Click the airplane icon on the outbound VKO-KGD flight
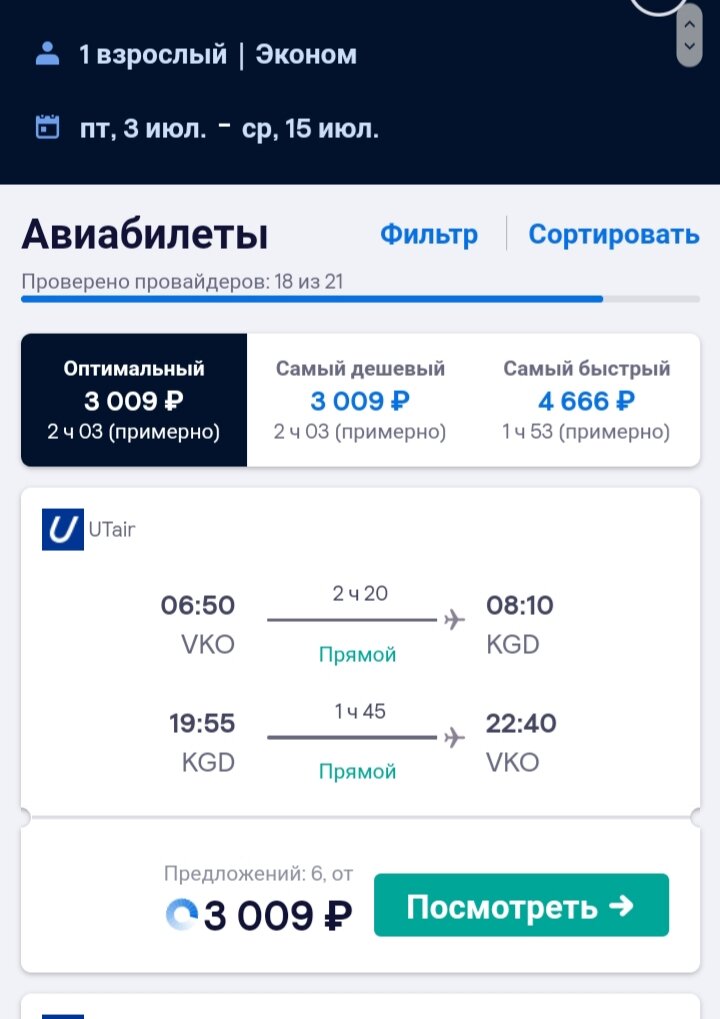This screenshot has height=1019, width=720. [x=453, y=617]
